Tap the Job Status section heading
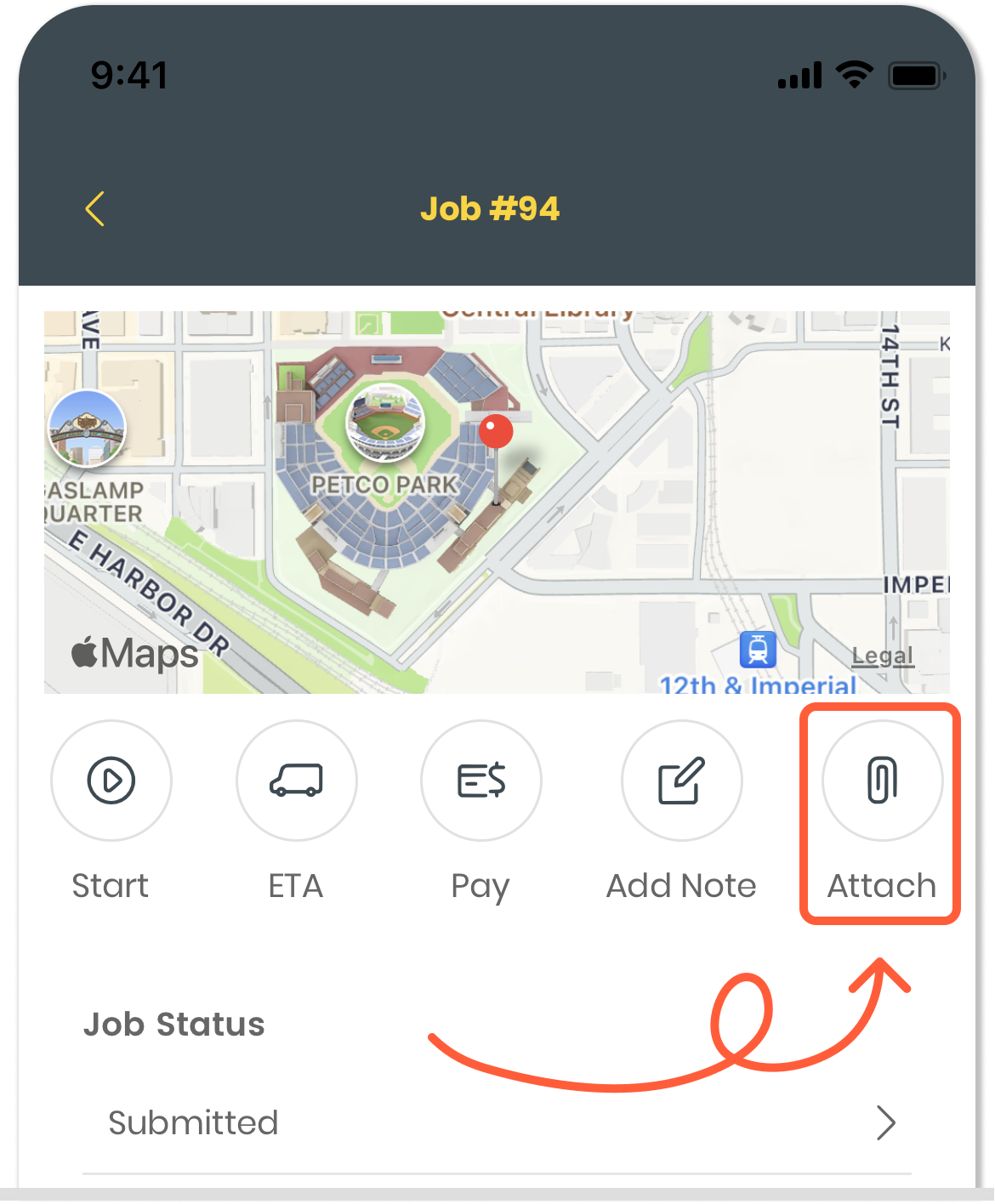The width and height of the screenshot is (995, 1204). tap(174, 1023)
